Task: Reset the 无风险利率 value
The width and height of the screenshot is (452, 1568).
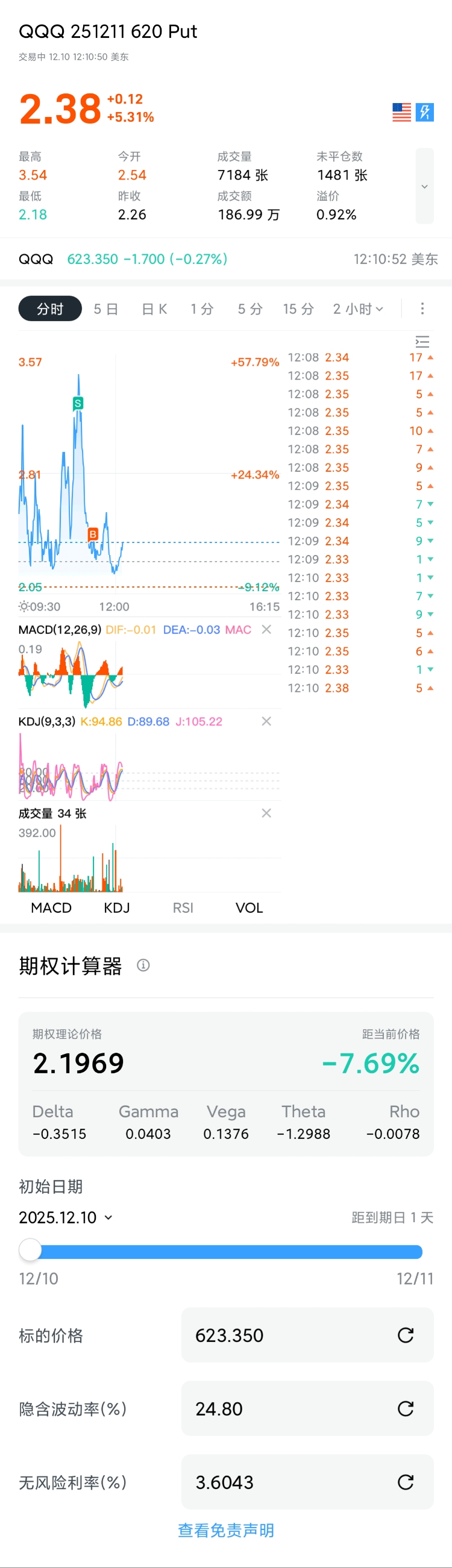Action: 405,1482
